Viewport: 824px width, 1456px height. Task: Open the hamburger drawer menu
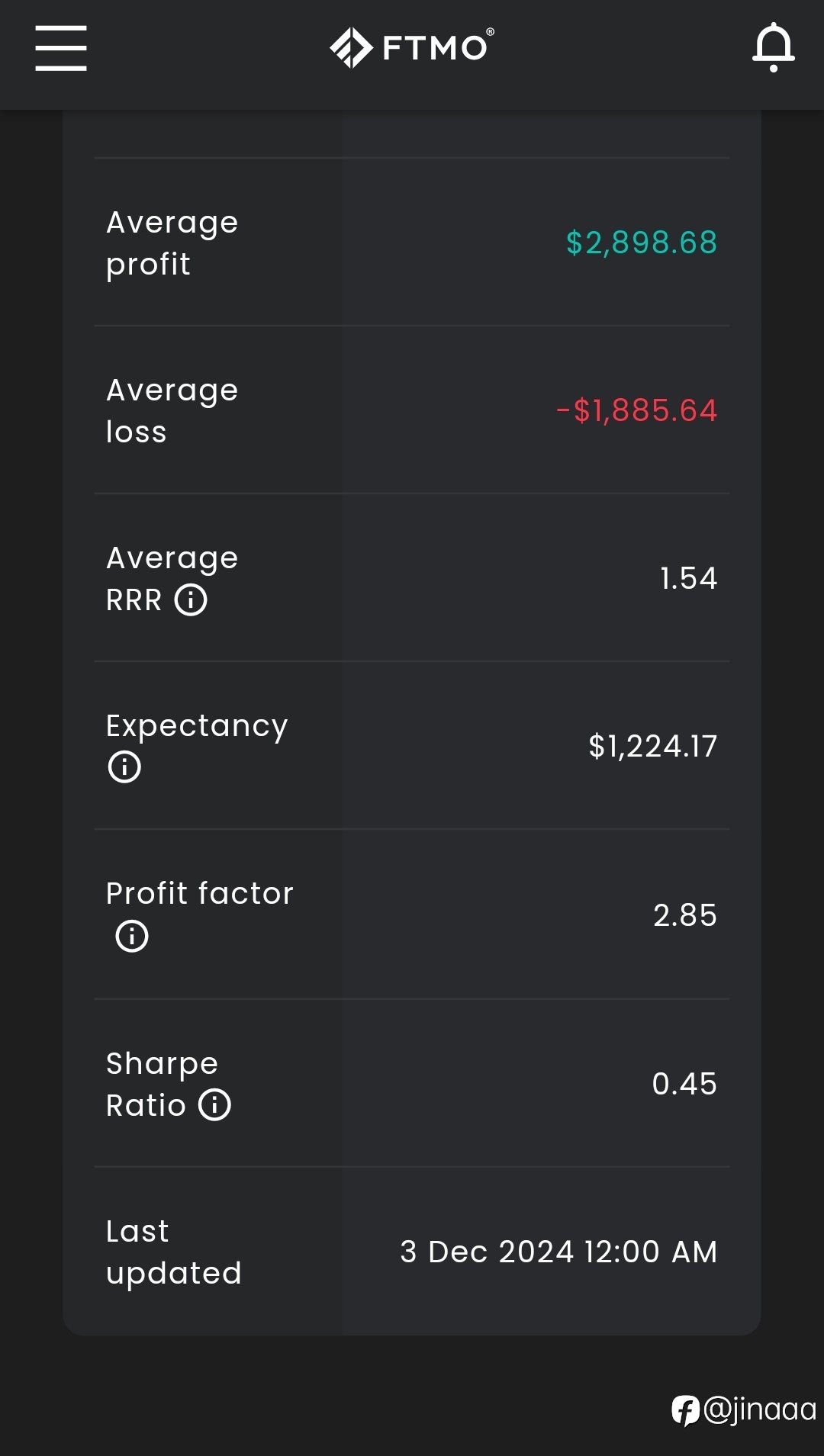click(61, 48)
